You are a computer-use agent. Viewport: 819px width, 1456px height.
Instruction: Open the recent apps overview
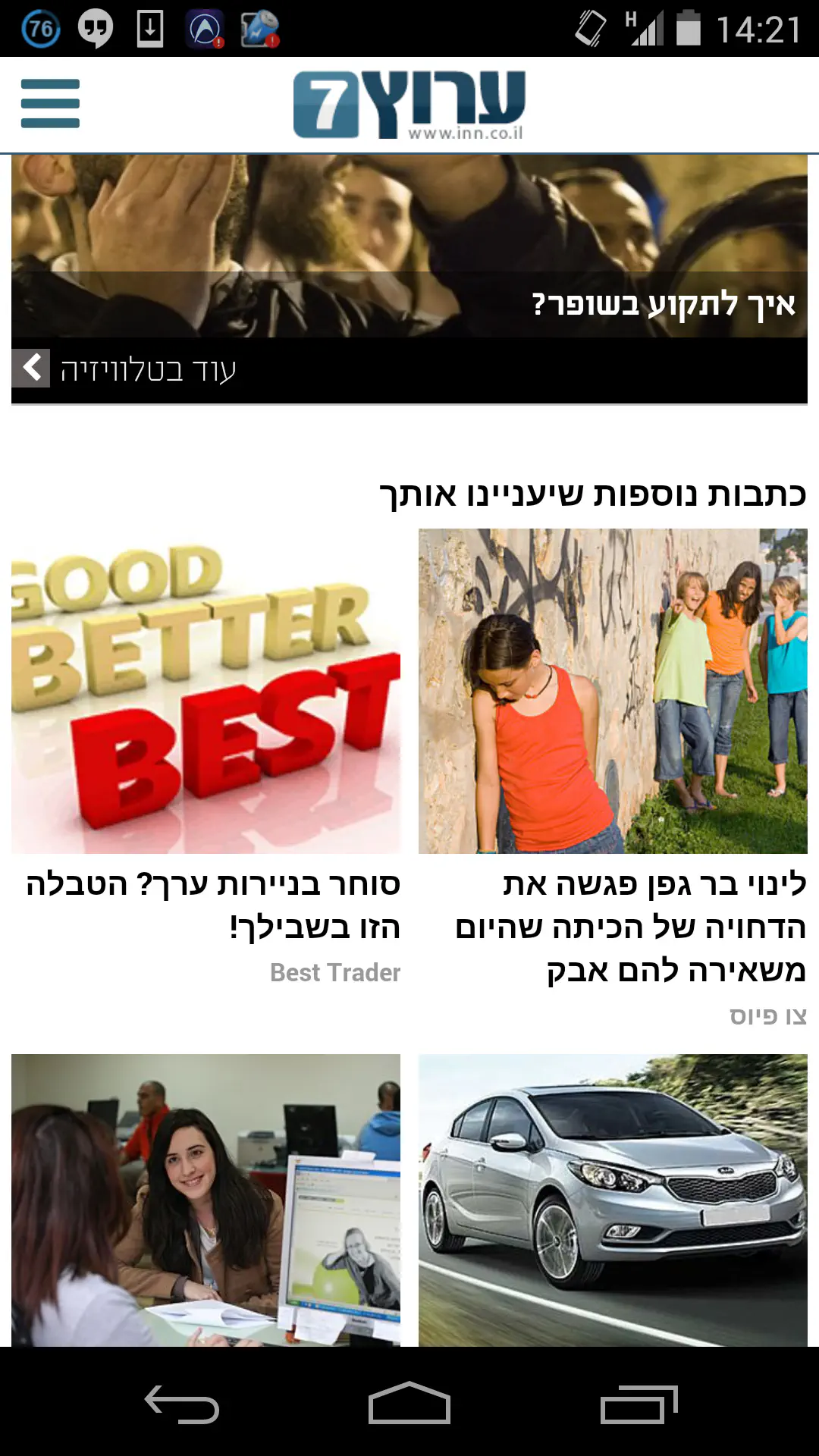(x=639, y=1404)
